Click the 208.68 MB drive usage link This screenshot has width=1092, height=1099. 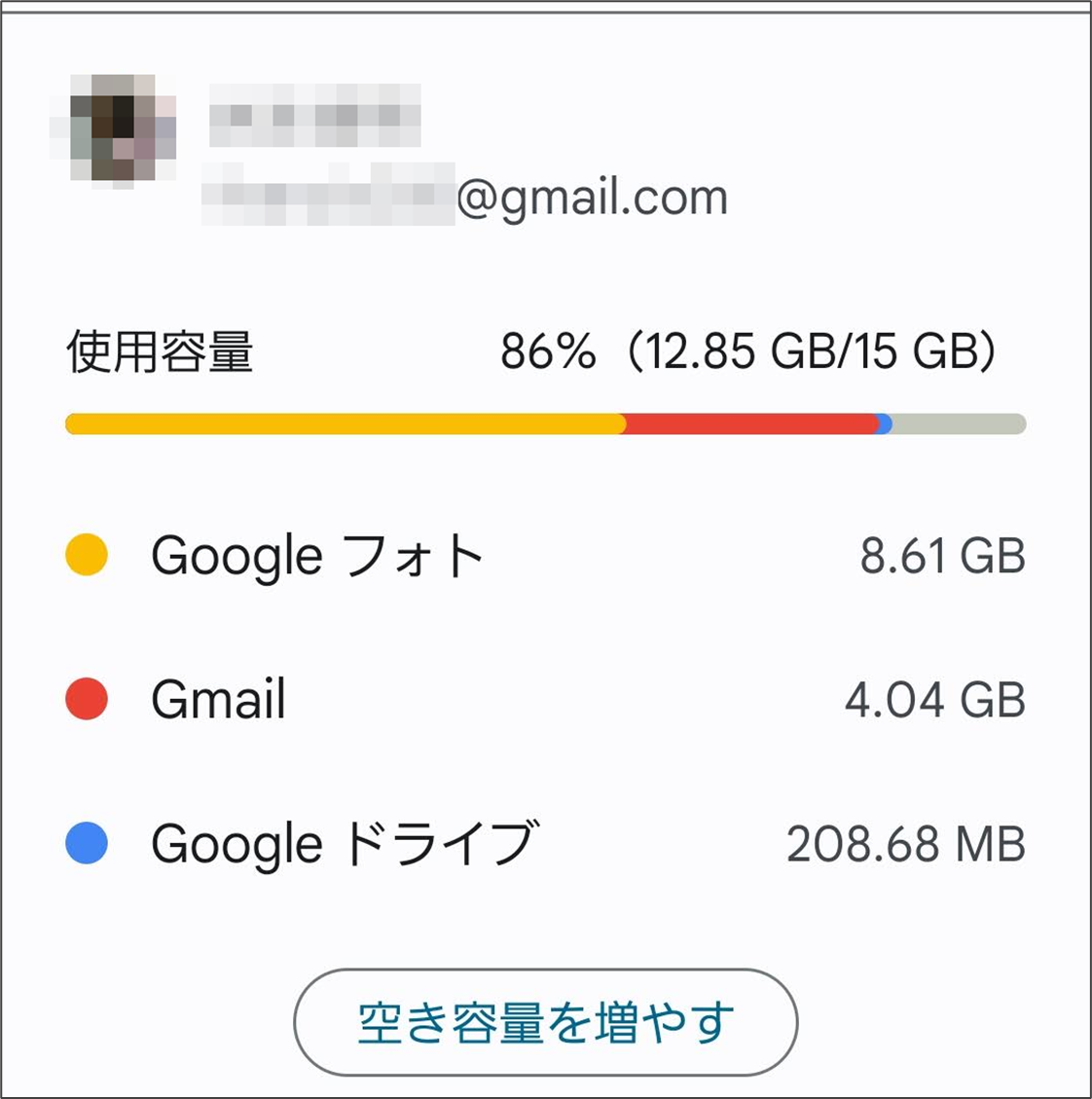coord(903,843)
